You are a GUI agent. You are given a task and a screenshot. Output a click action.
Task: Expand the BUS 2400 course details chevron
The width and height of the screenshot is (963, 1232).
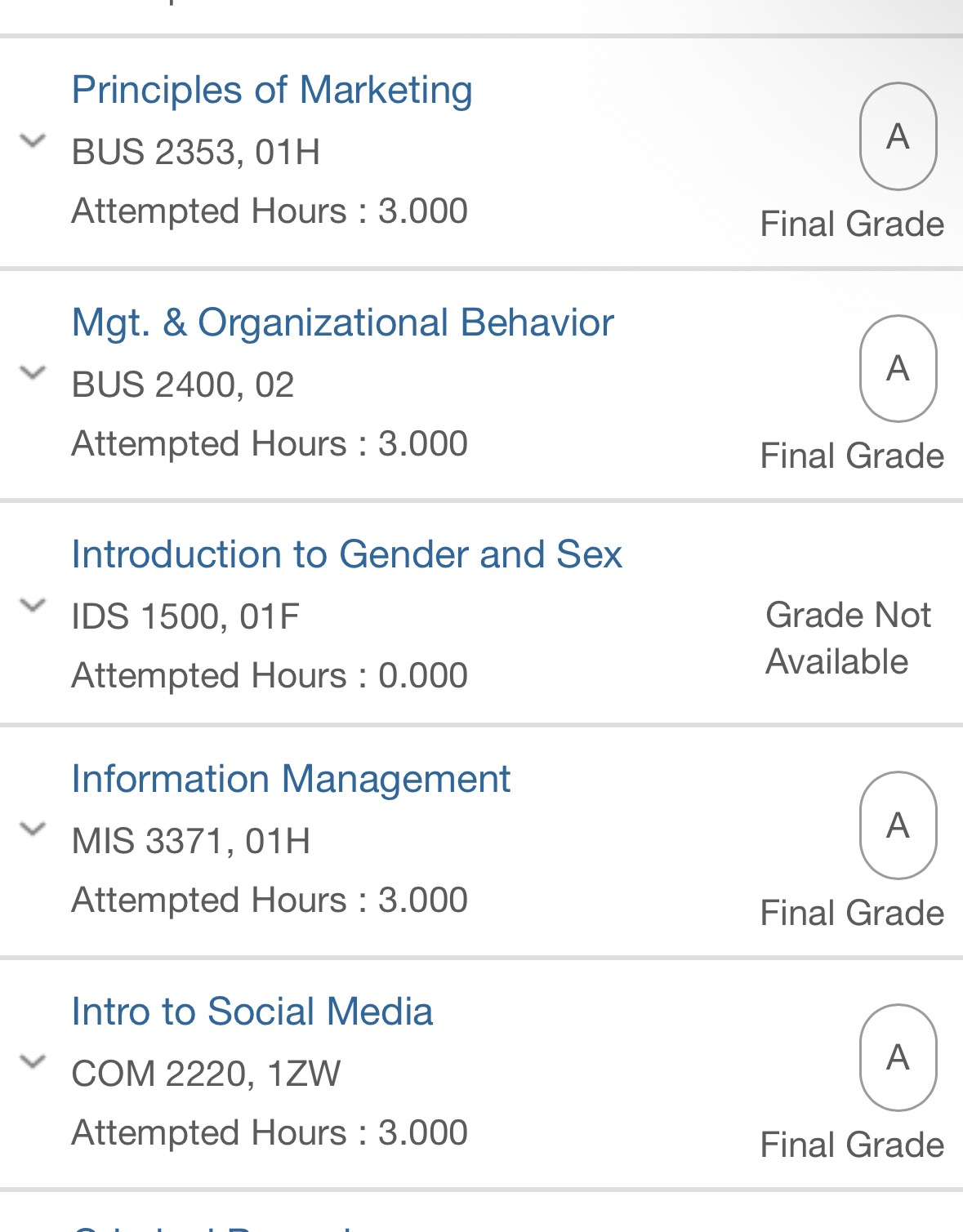[33, 373]
